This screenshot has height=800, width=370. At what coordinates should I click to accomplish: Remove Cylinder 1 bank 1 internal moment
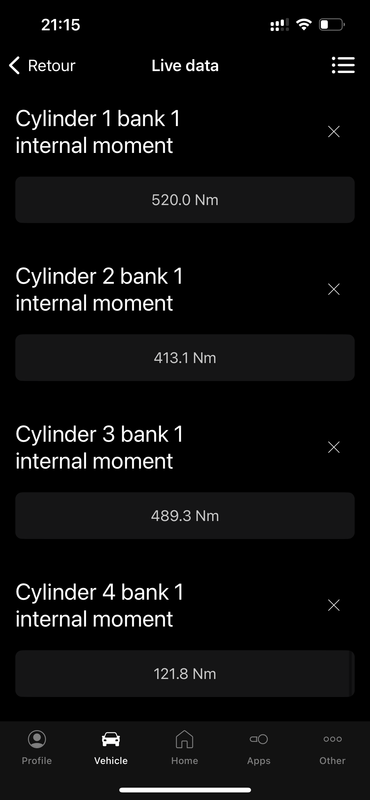(x=334, y=132)
